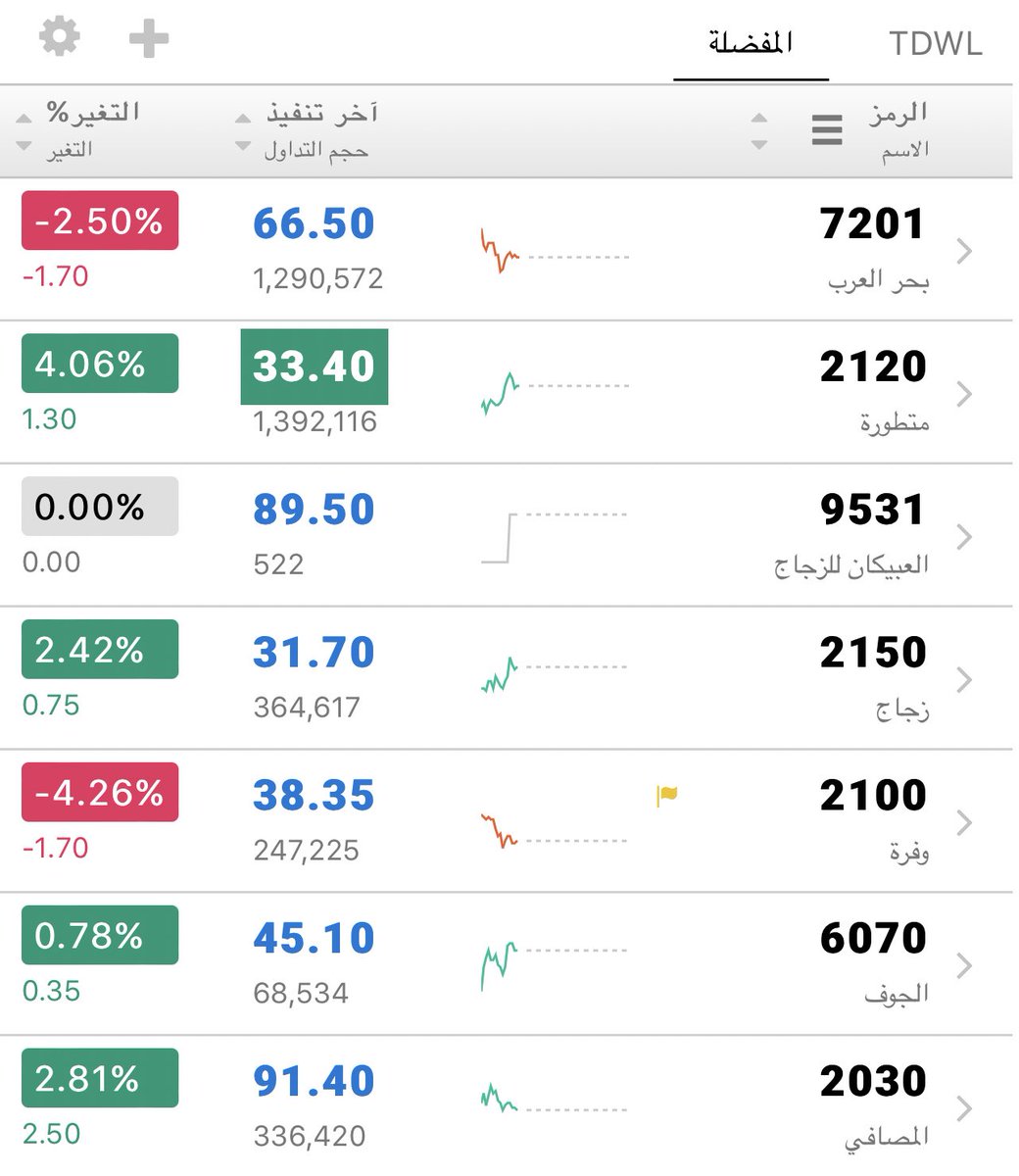1019x1176 pixels.
Task: Open stock 2030 المصافي
Action: (507, 1106)
